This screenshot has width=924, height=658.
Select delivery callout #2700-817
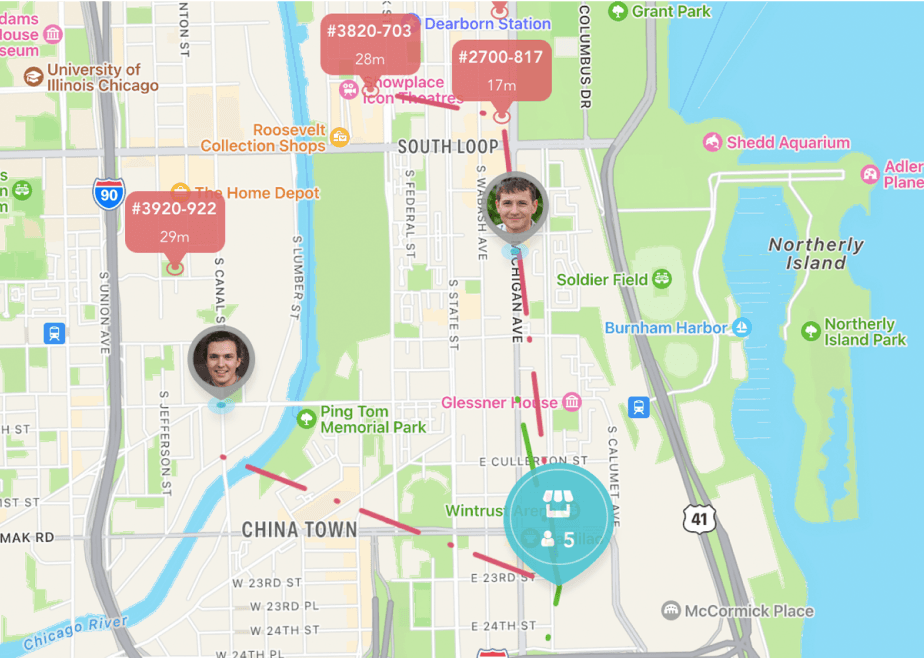click(x=501, y=70)
